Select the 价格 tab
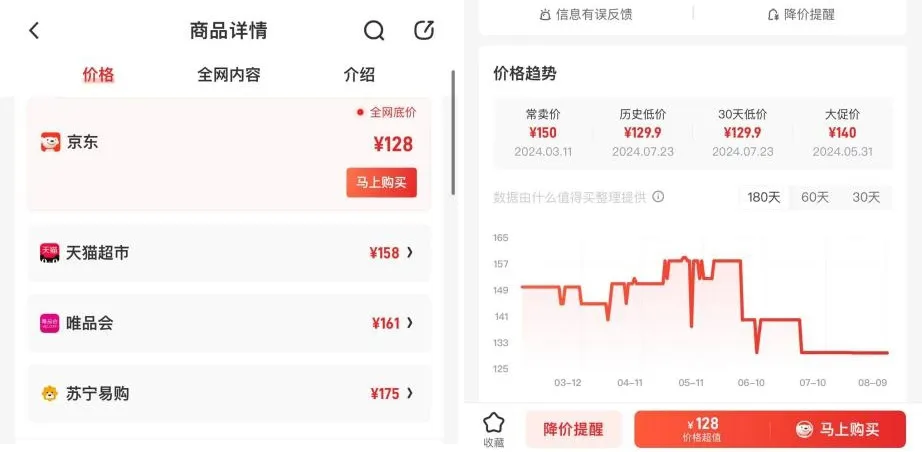Screen dimensions: 922x452 (x=98, y=75)
